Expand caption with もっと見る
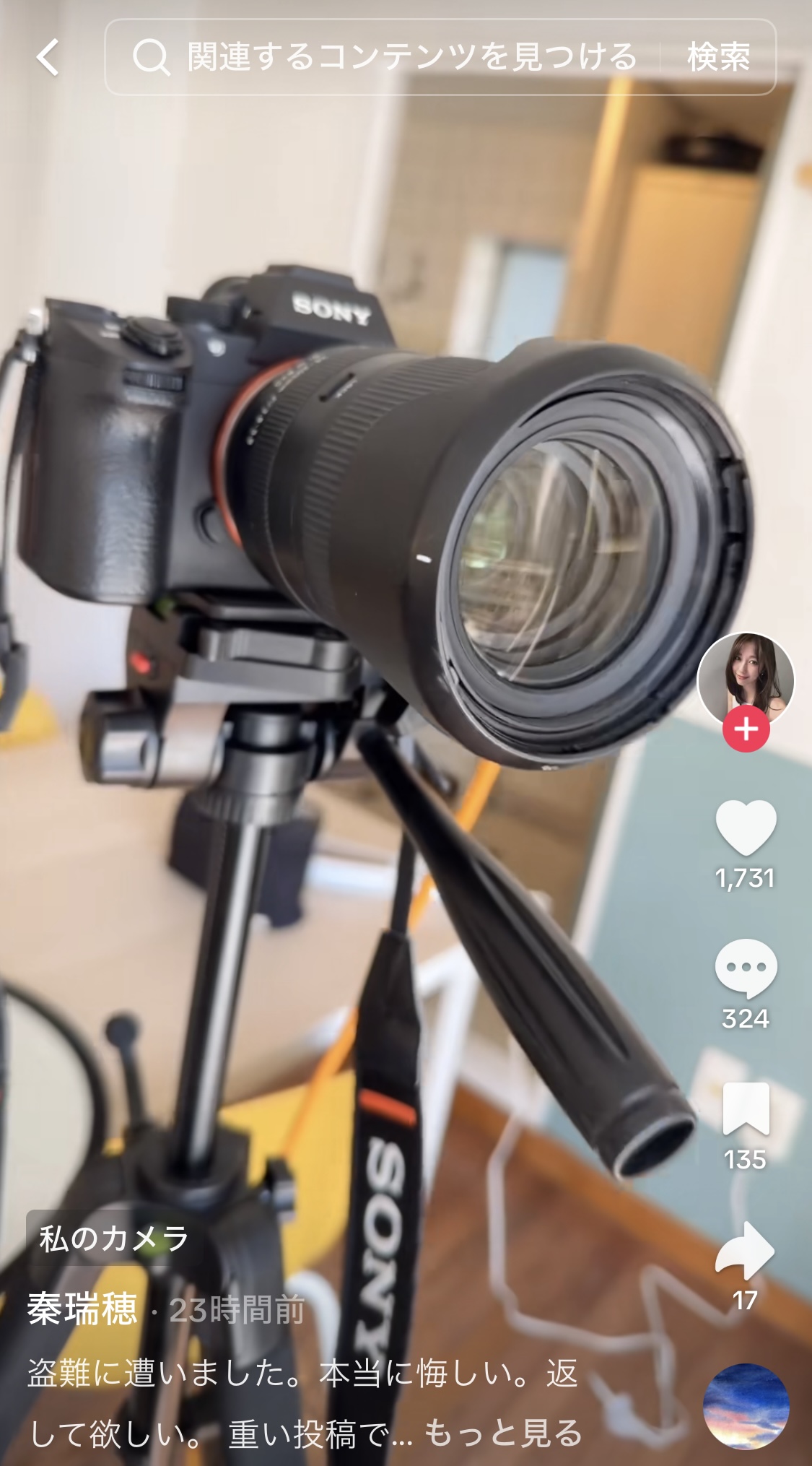812x1466 pixels. pyautogui.click(x=503, y=1434)
